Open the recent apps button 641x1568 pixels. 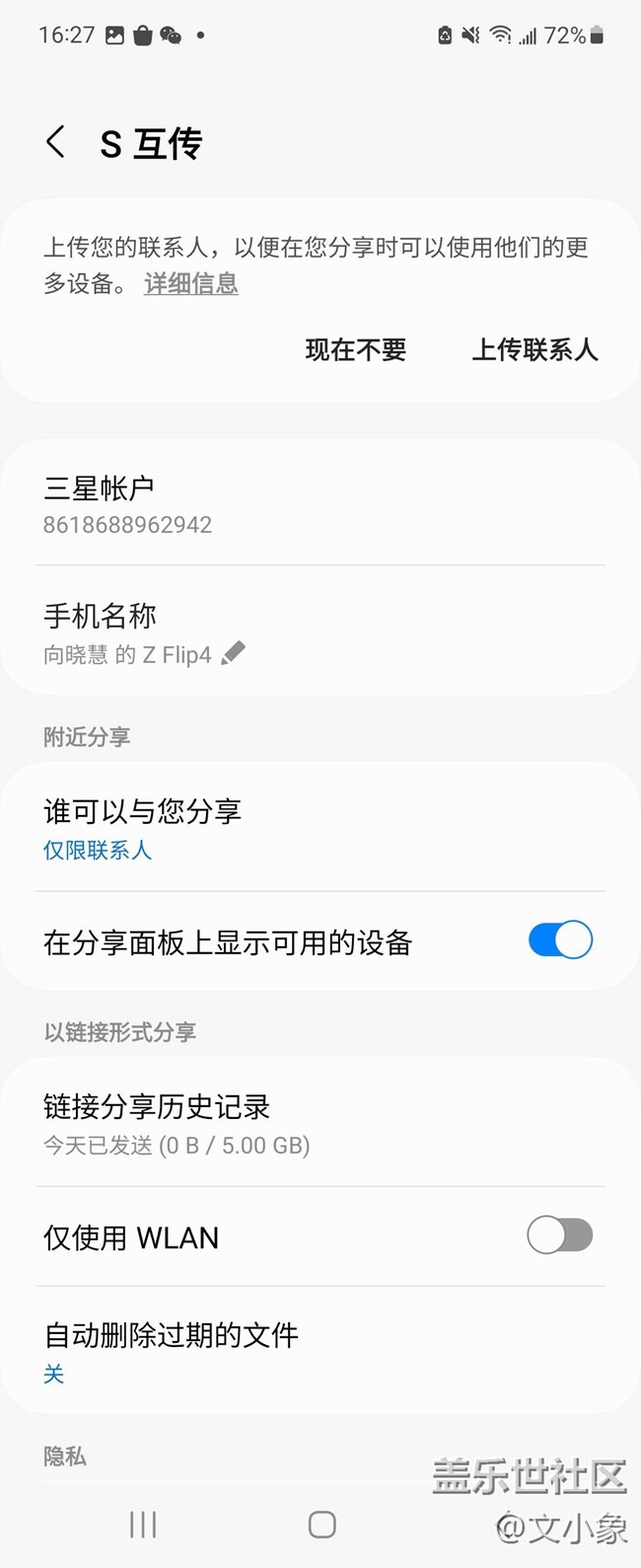pos(143,1525)
